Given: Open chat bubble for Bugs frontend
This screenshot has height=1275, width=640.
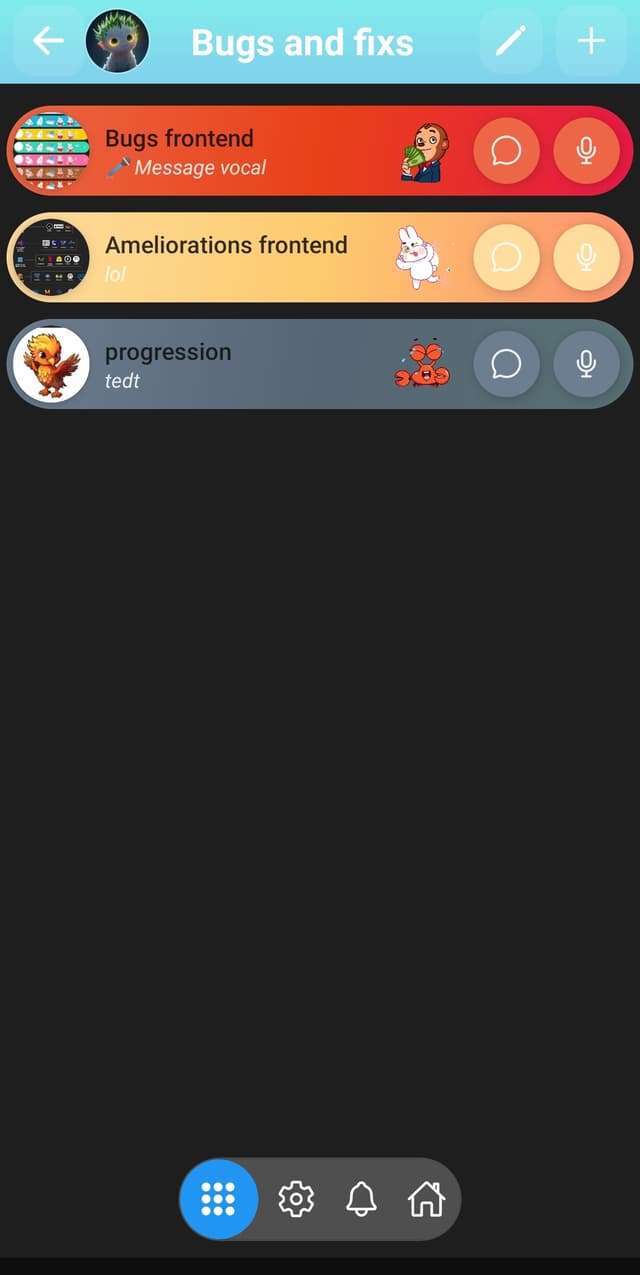Looking at the screenshot, I should pyautogui.click(x=506, y=151).
